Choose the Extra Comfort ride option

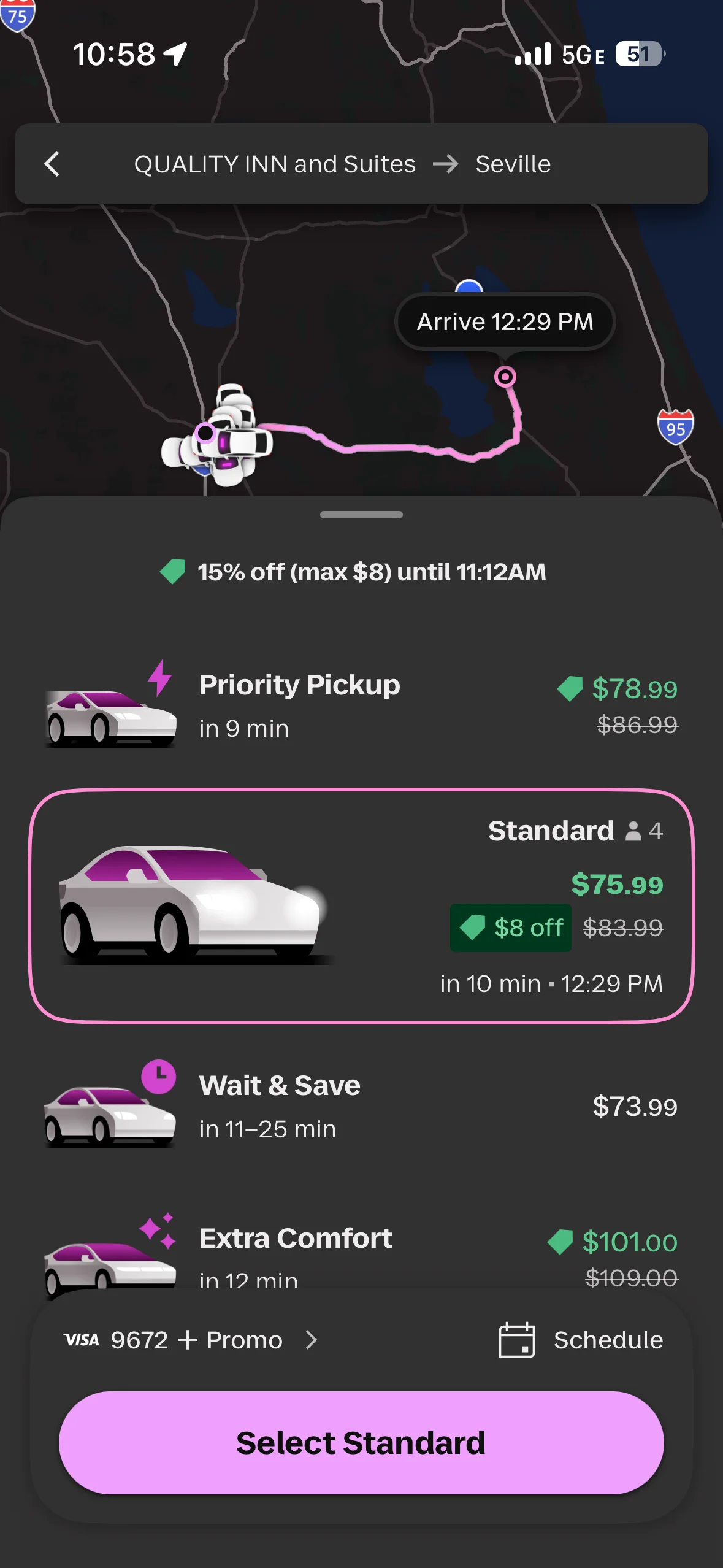click(x=361, y=1253)
